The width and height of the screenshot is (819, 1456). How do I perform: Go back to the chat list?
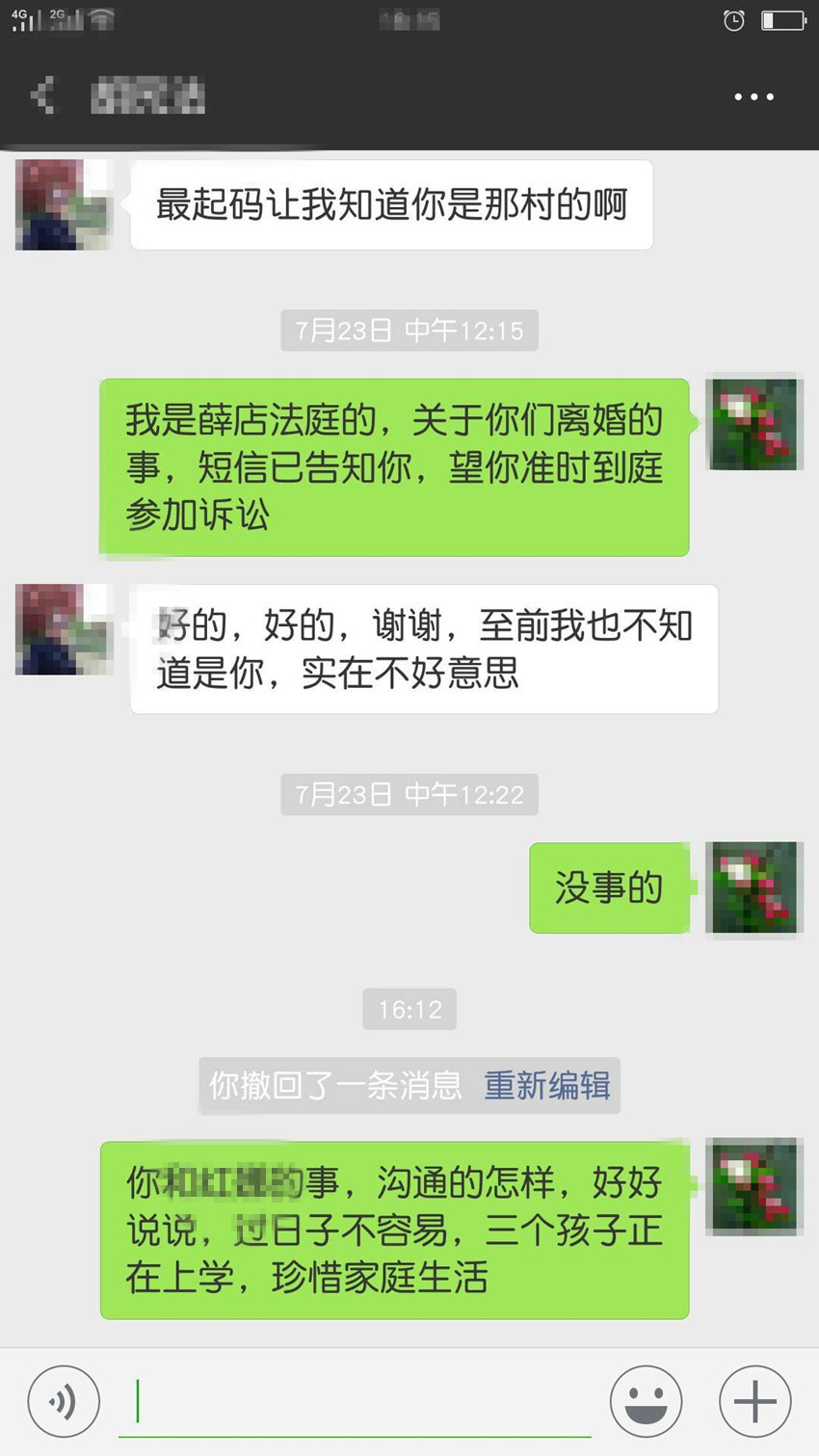43,95
